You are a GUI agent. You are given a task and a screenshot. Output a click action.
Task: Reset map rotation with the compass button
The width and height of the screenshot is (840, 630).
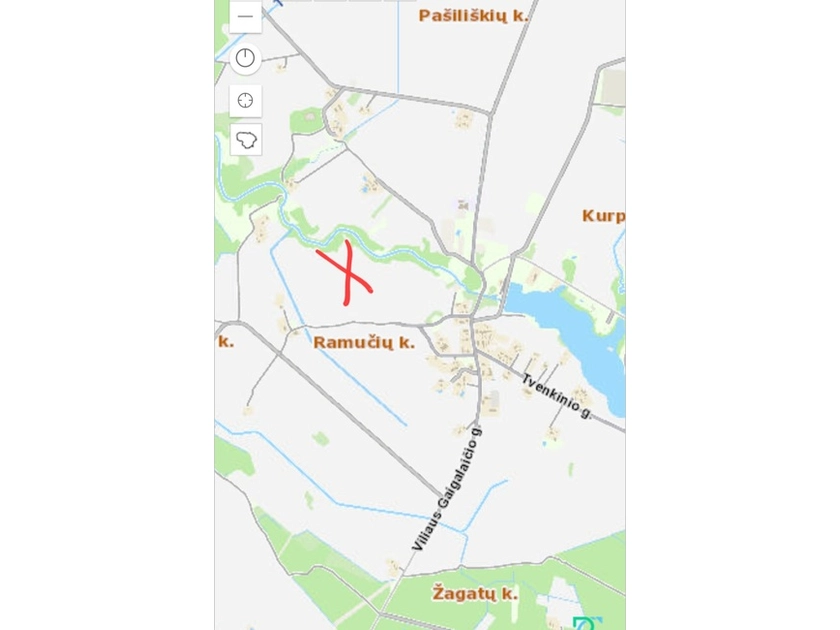[x=245, y=58]
